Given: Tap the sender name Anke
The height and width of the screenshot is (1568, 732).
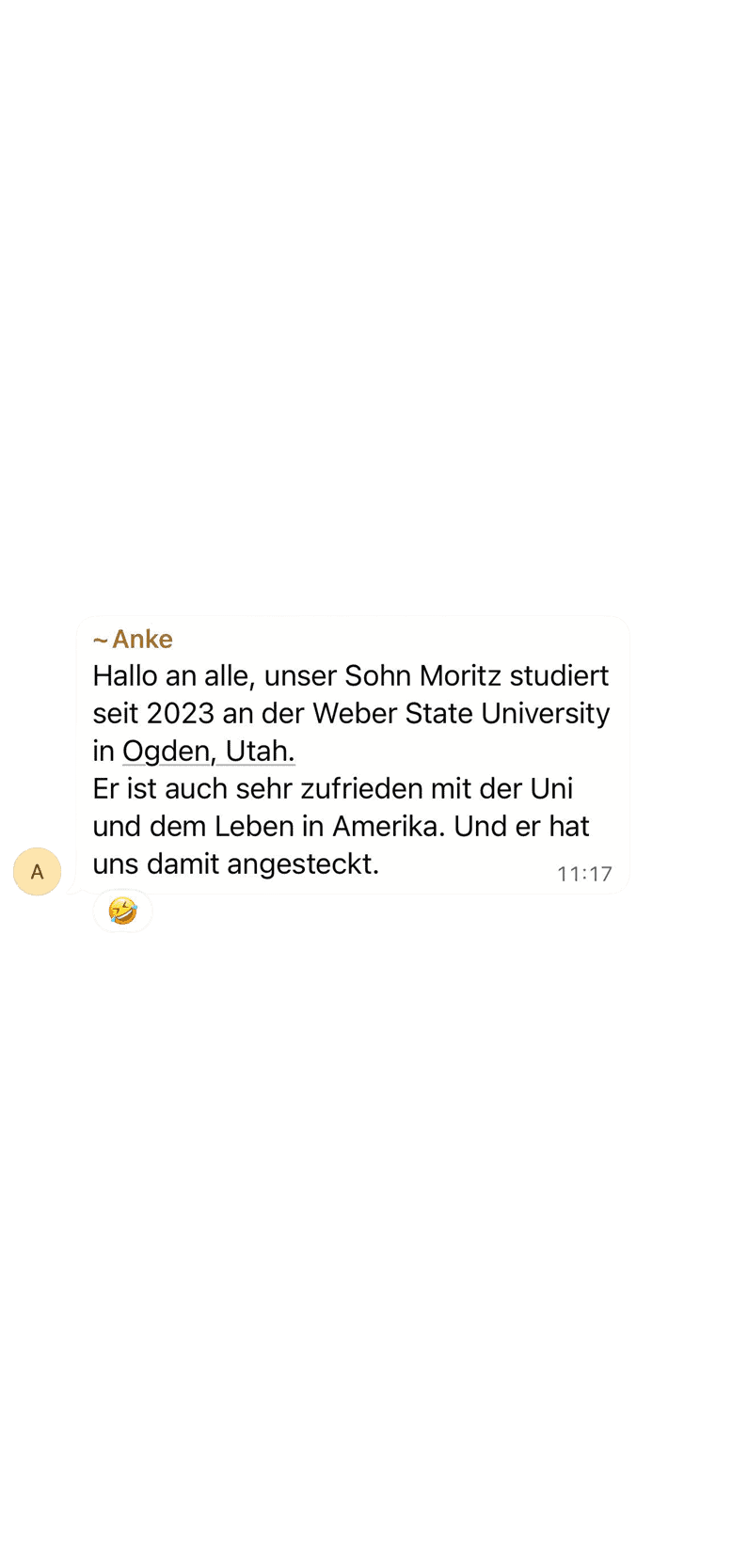Looking at the screenshot, I should coord(141,640).
